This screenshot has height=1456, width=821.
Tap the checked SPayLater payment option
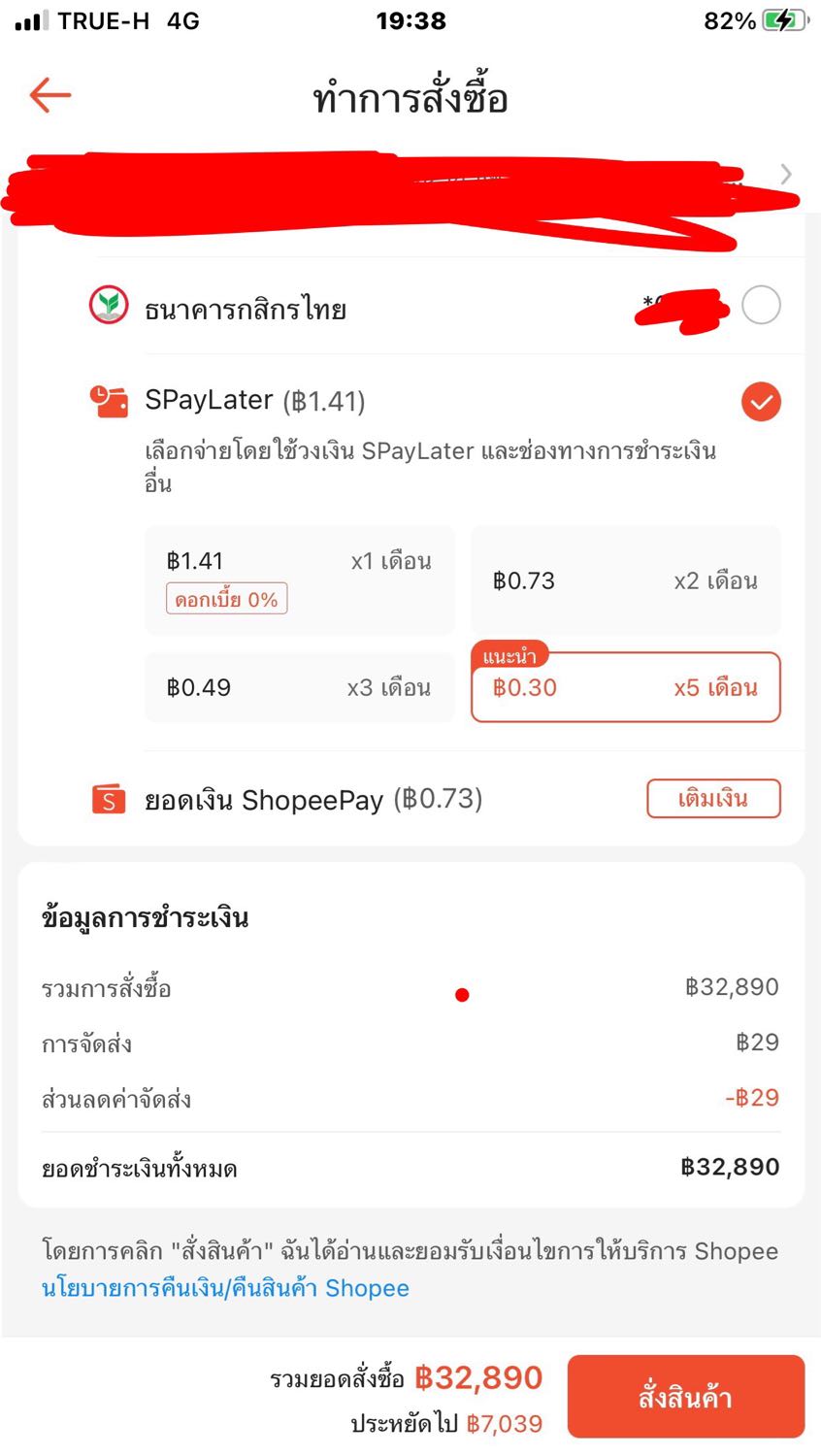(x=761, y=402)
